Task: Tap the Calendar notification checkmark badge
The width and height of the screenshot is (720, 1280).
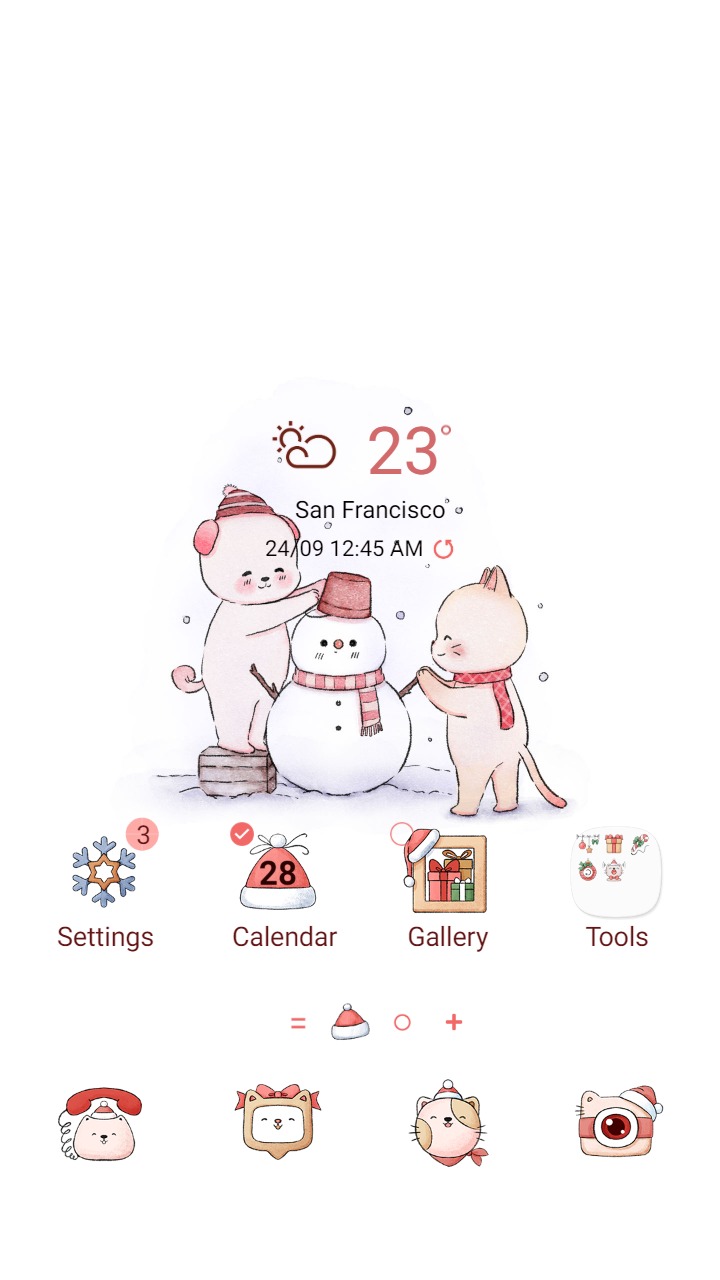Action: [x=241, y=833]
